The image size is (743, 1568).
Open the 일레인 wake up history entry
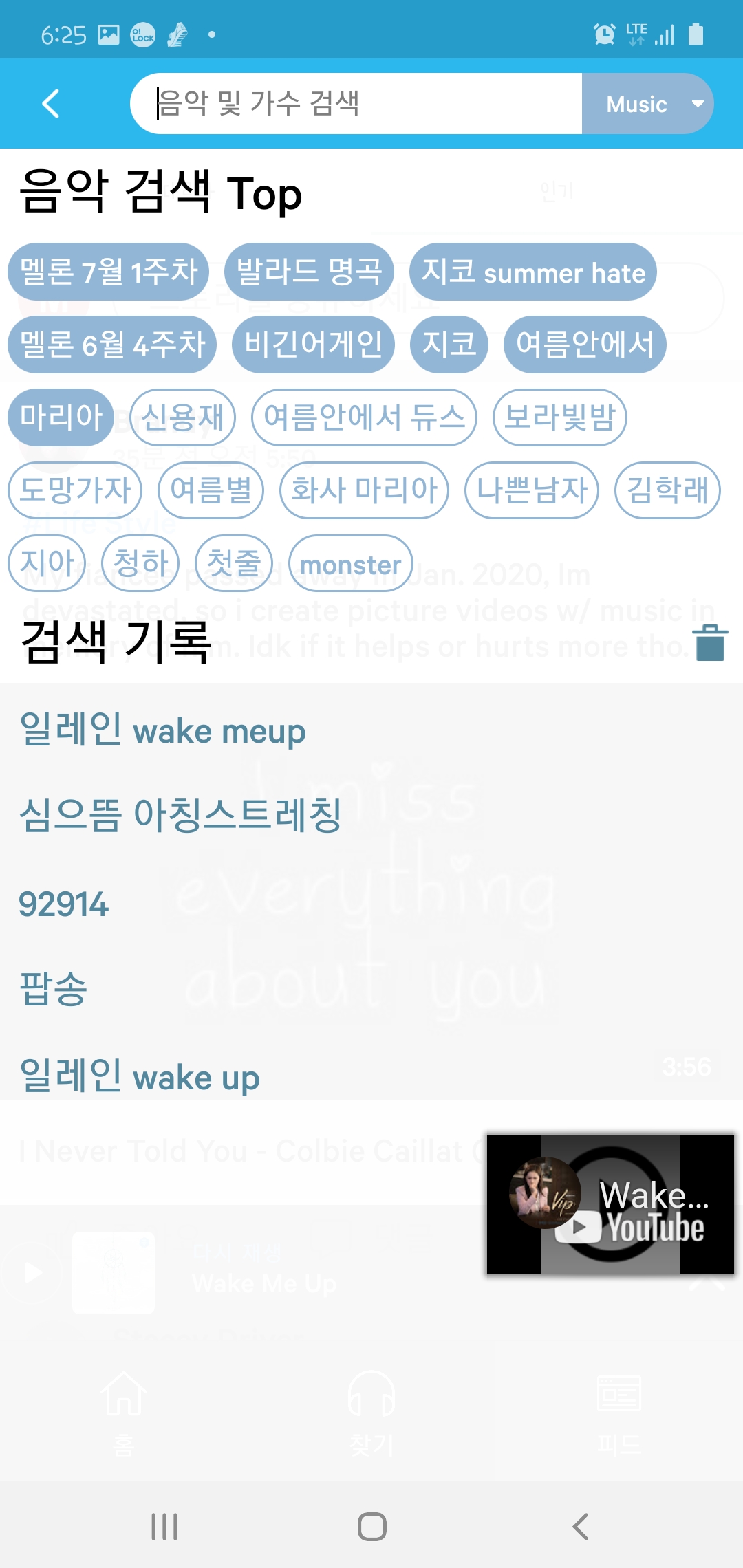tap(140, 1076)
